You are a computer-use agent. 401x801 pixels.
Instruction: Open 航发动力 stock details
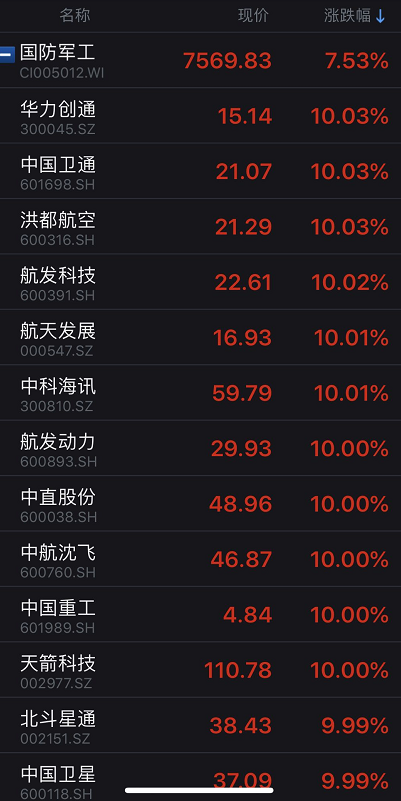click(200, 448)
